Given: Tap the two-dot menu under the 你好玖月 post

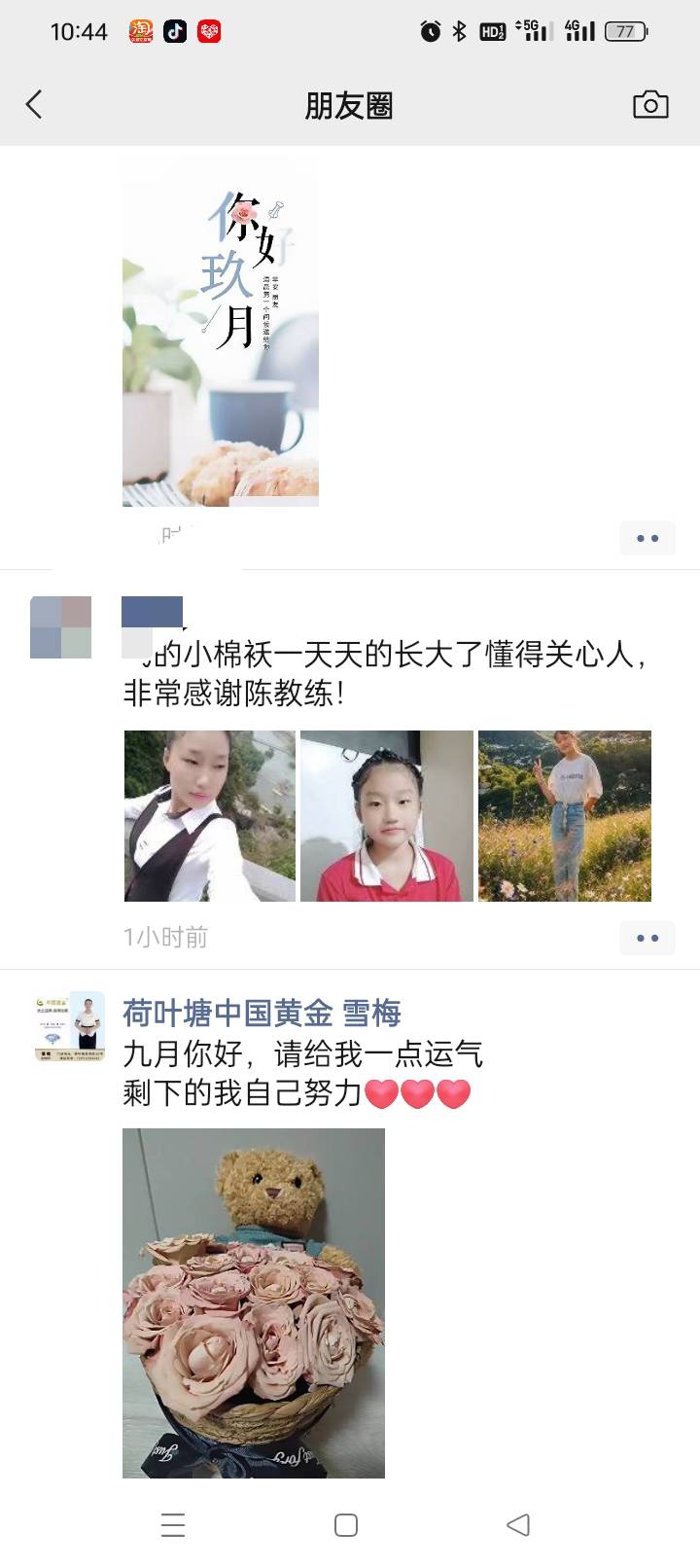Looking at the screenshot, I should [647, 538].
